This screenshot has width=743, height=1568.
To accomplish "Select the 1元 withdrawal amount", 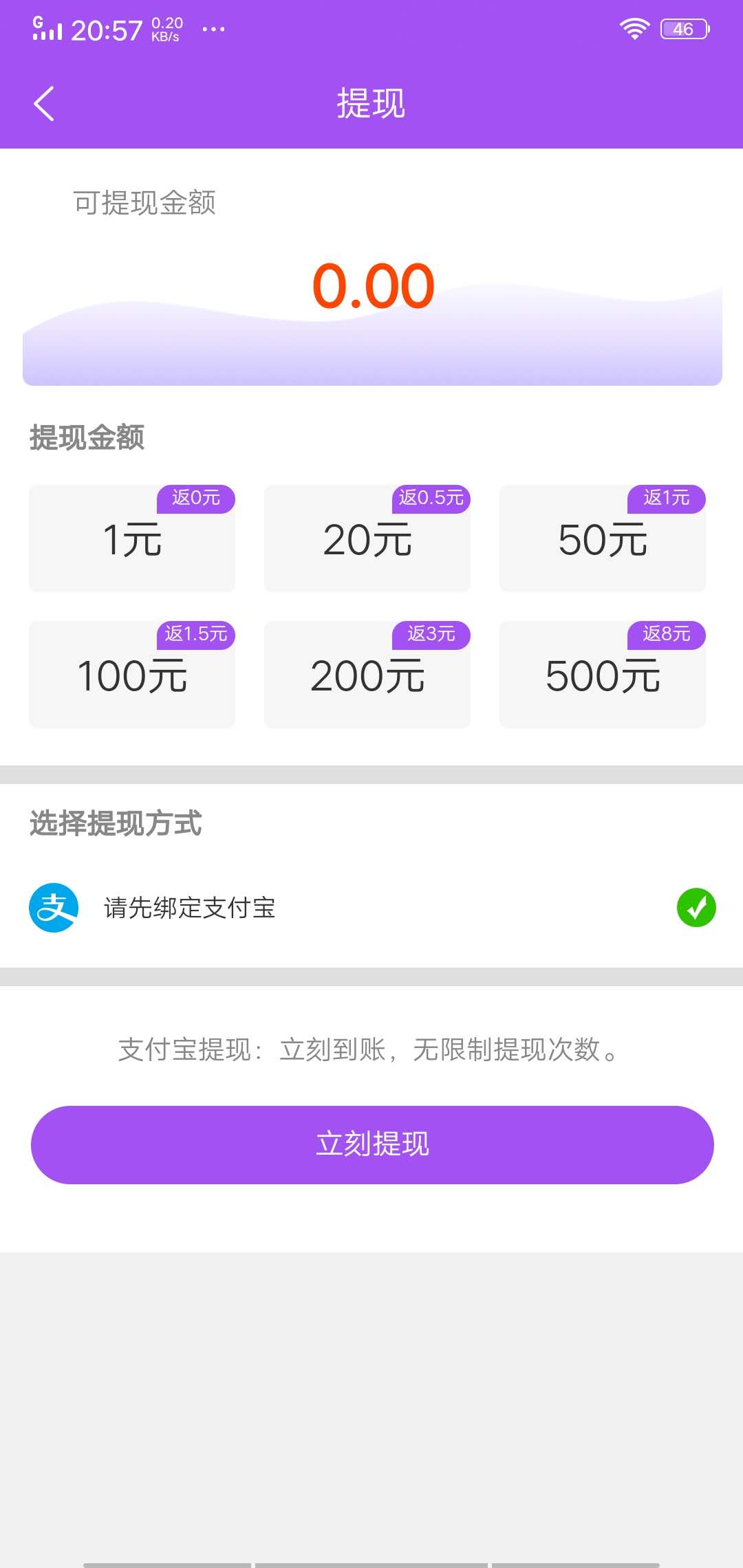I will 131,538.
